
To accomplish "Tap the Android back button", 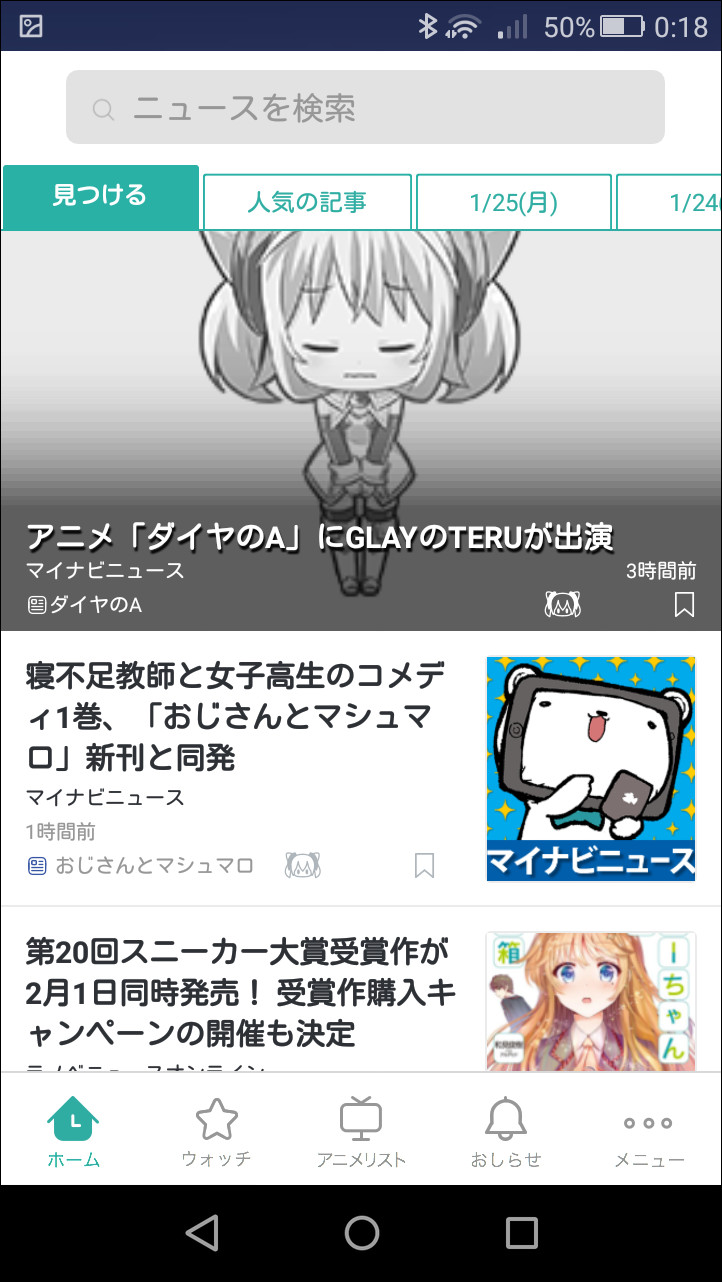I will point(202,1233).
